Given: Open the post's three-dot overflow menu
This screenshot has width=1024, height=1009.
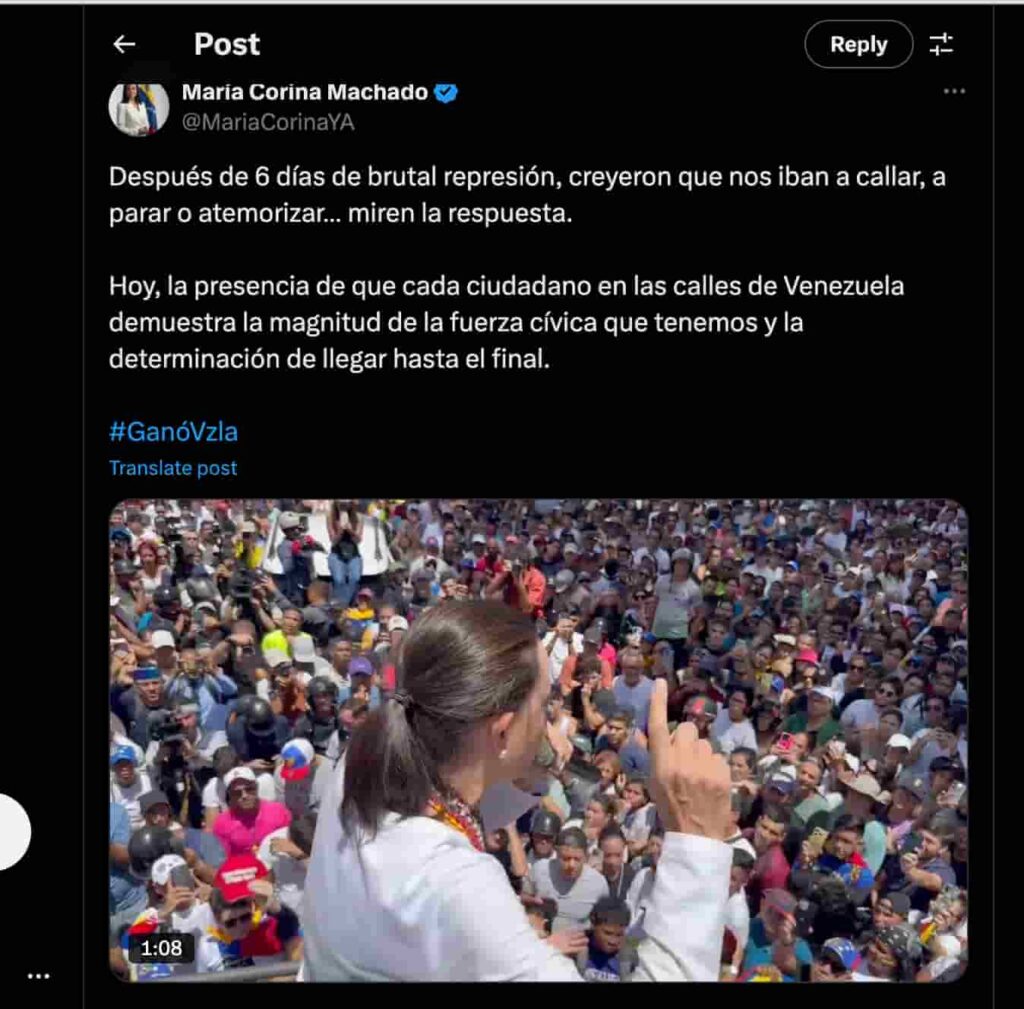Looking at the screenshot, I should [954, 91].
